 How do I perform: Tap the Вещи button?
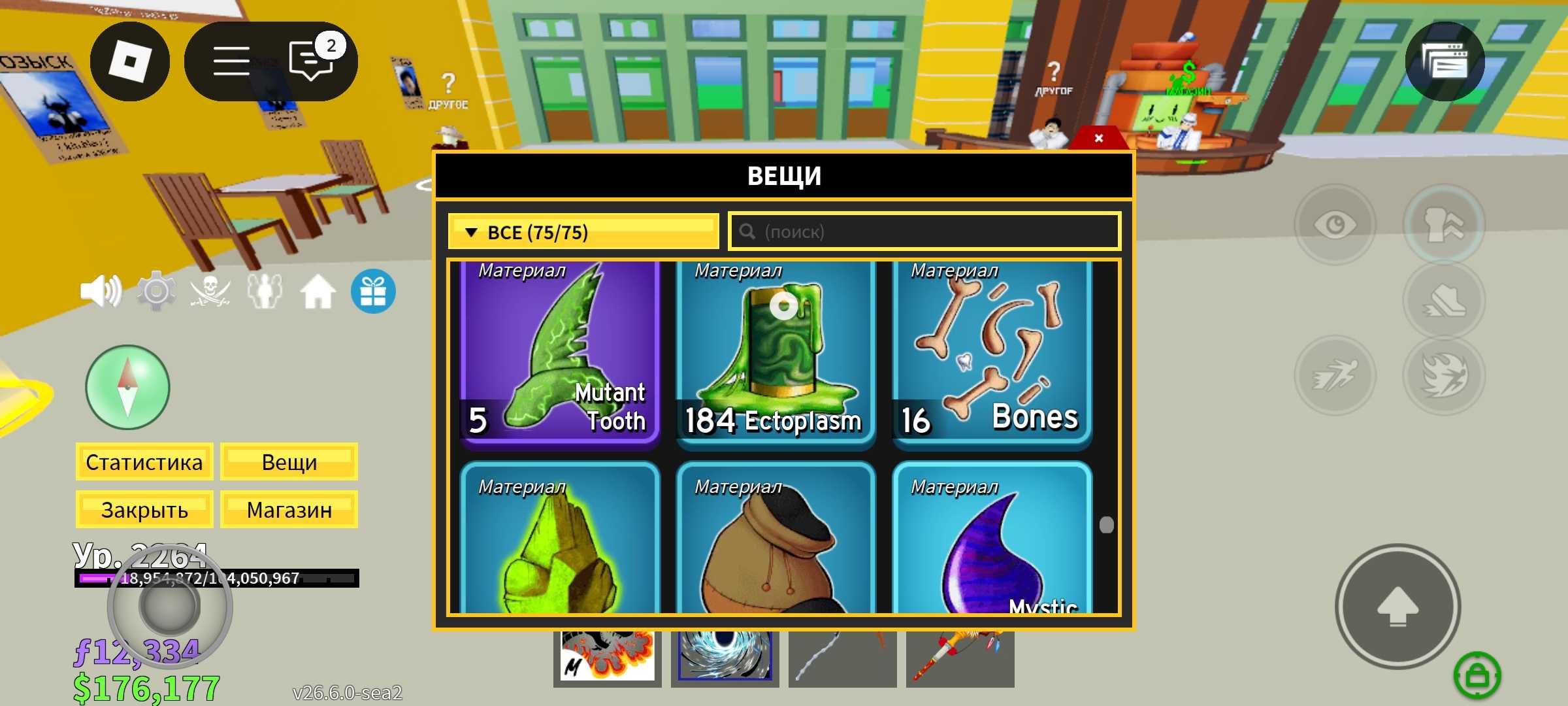click(289, 462)
